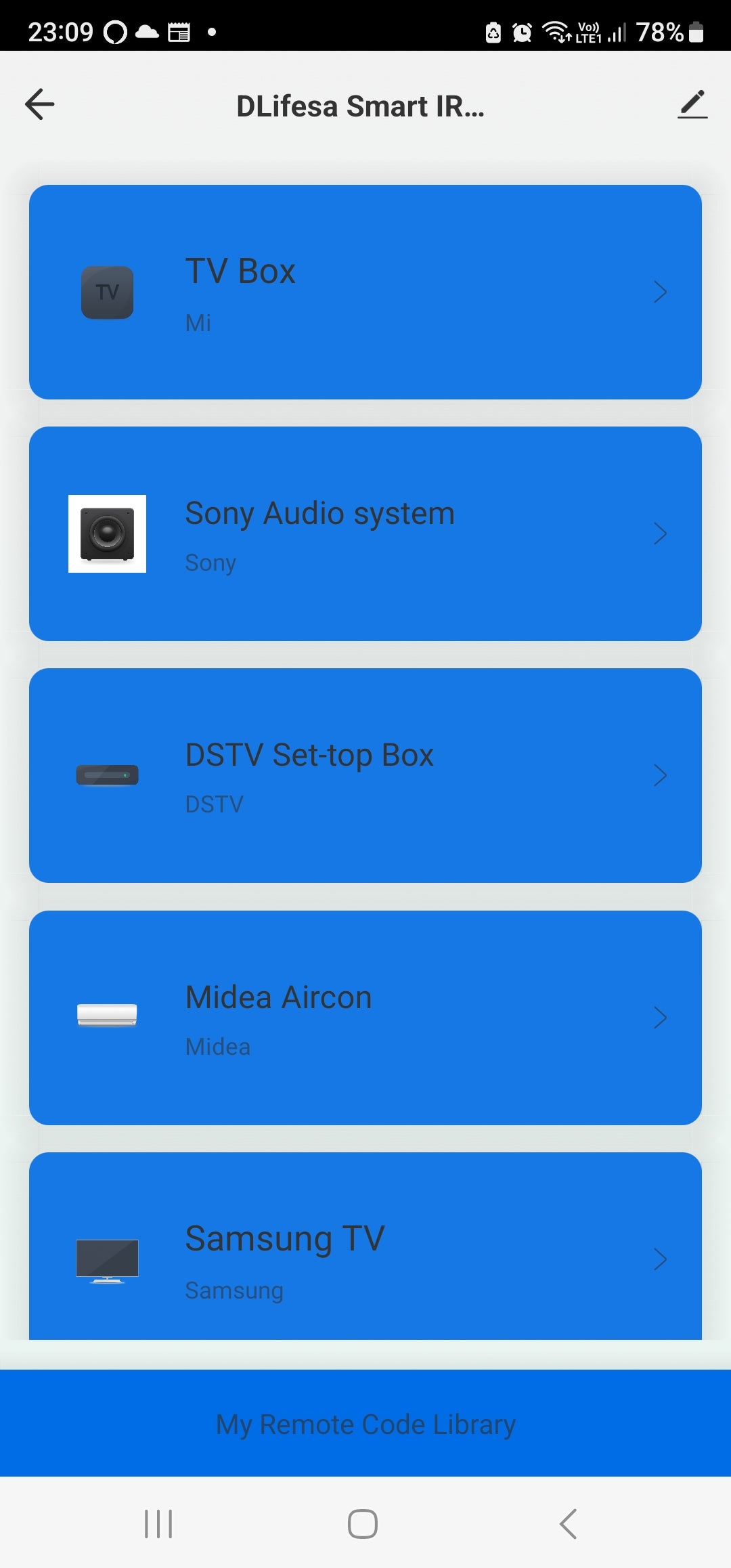Select the DSTV Set-top Box card
731x1568 pixels.
tap(365, 775)
